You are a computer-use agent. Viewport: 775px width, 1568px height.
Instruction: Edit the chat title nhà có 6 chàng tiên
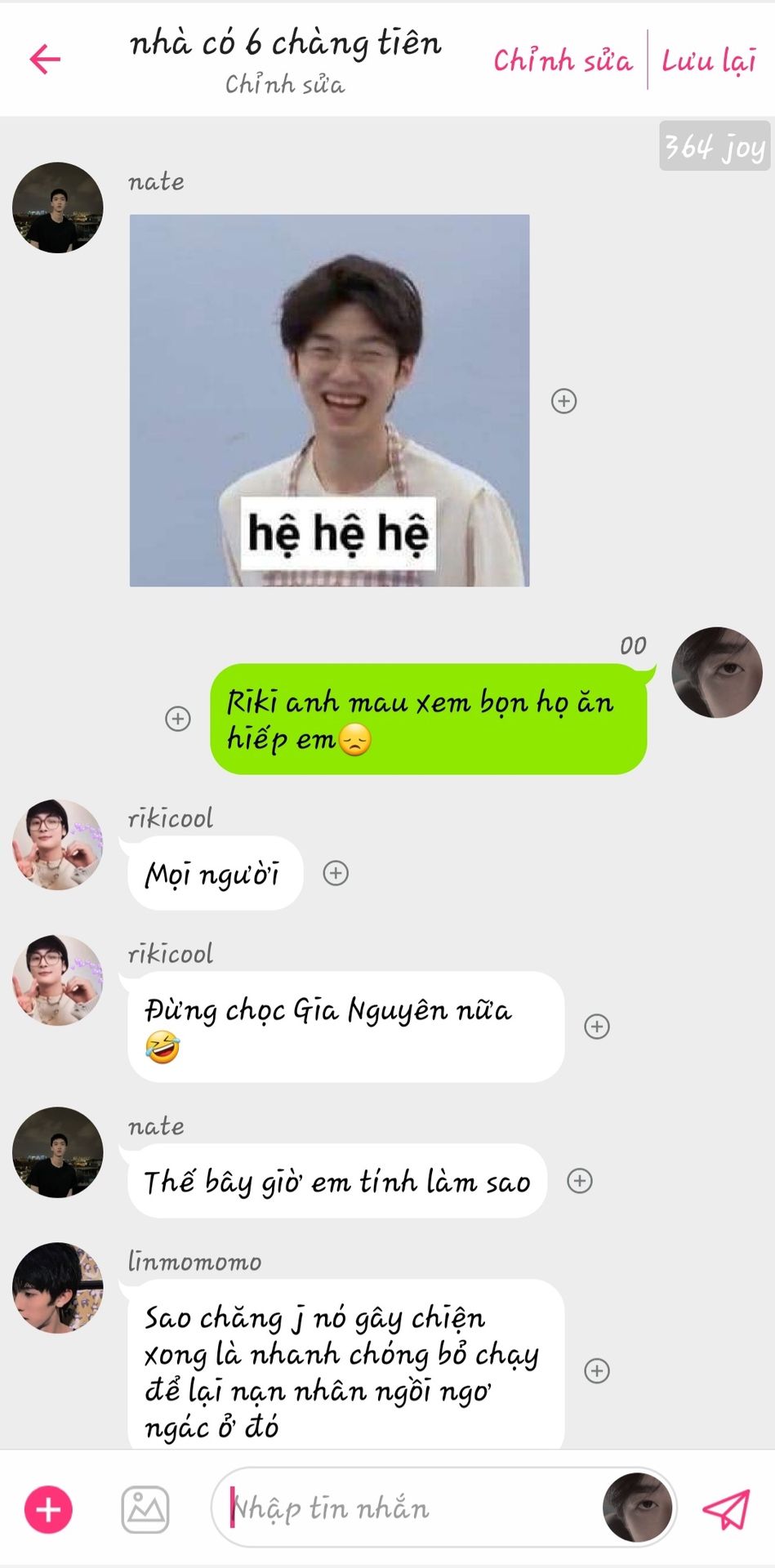coord(285,42)
